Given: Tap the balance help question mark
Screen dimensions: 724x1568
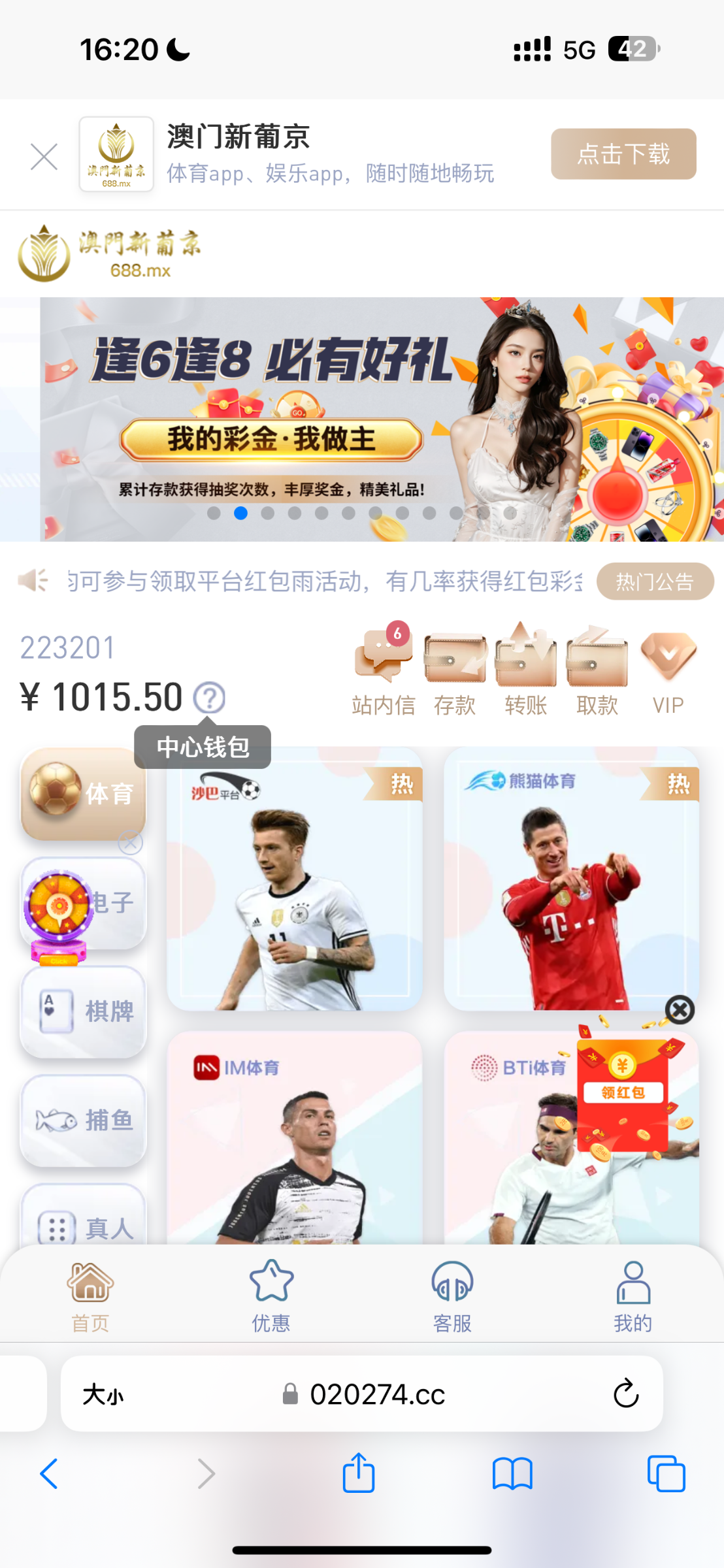Looking at the screenshot, I should click(x=209, y=698).
